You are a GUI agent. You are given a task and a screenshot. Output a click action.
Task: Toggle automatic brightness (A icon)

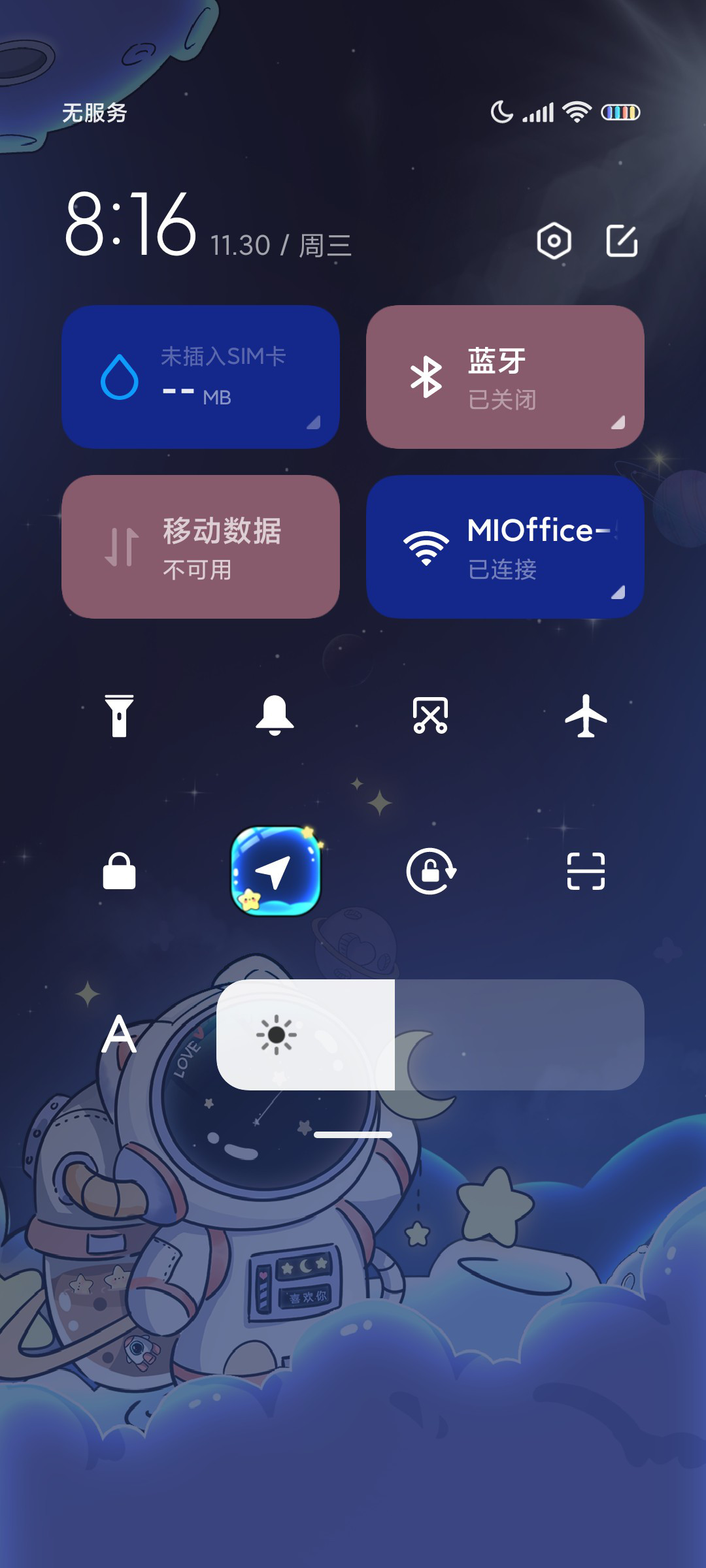[119, 1034]
